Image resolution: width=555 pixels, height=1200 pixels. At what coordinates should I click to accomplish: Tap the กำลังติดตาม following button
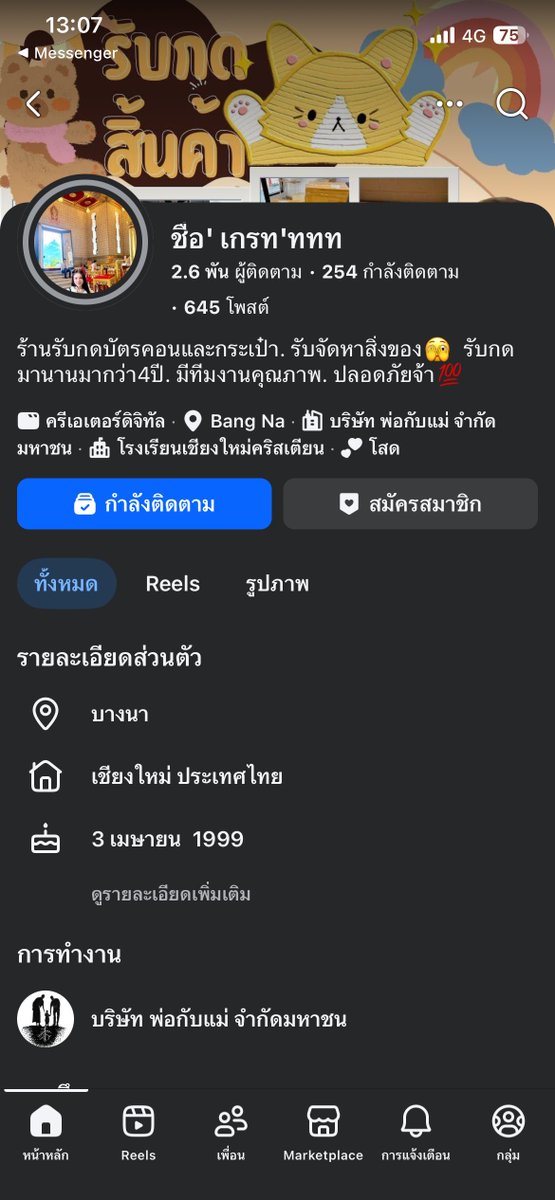click(x=144, y=504)
